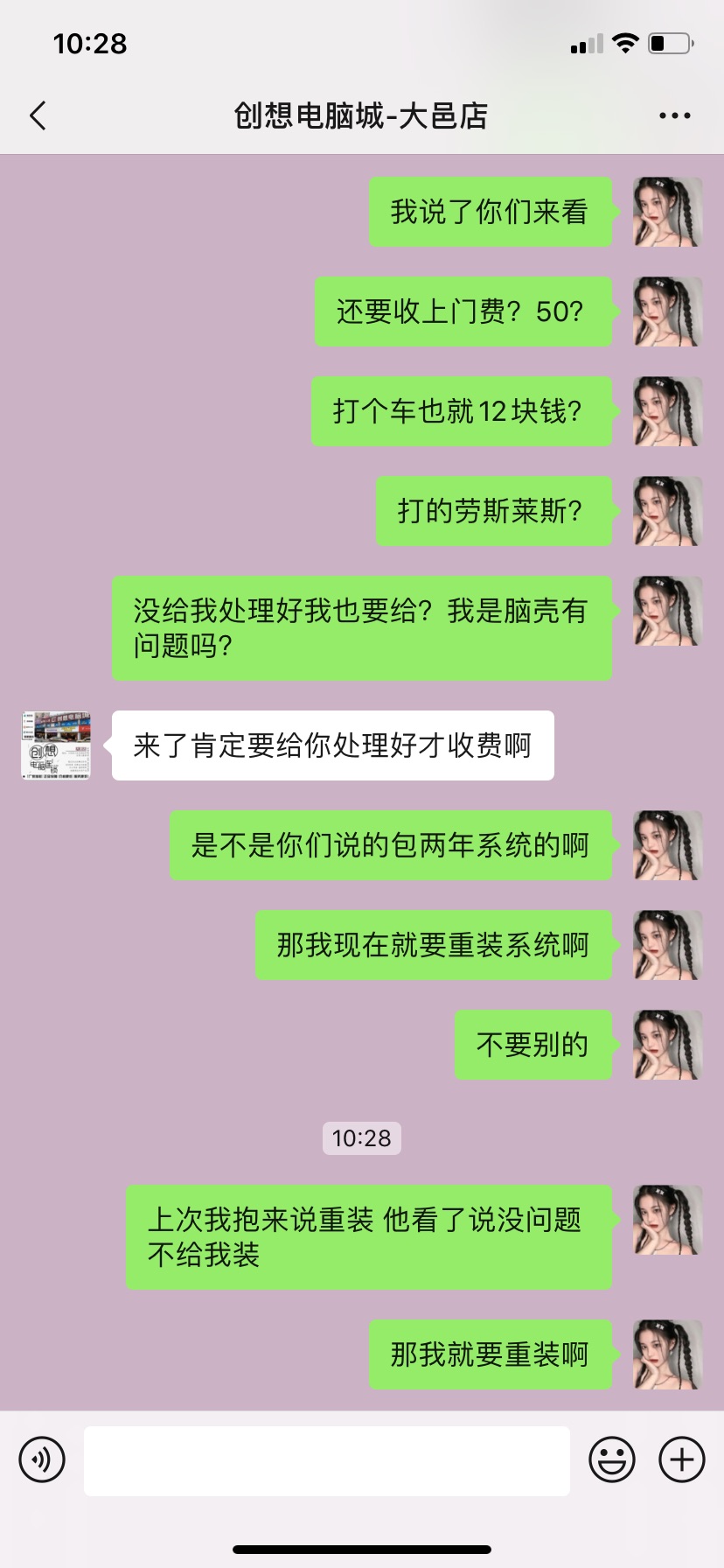This screenshot has height=1568, width=724.
Task: Go back to the chat list
Action: [38, 115]
